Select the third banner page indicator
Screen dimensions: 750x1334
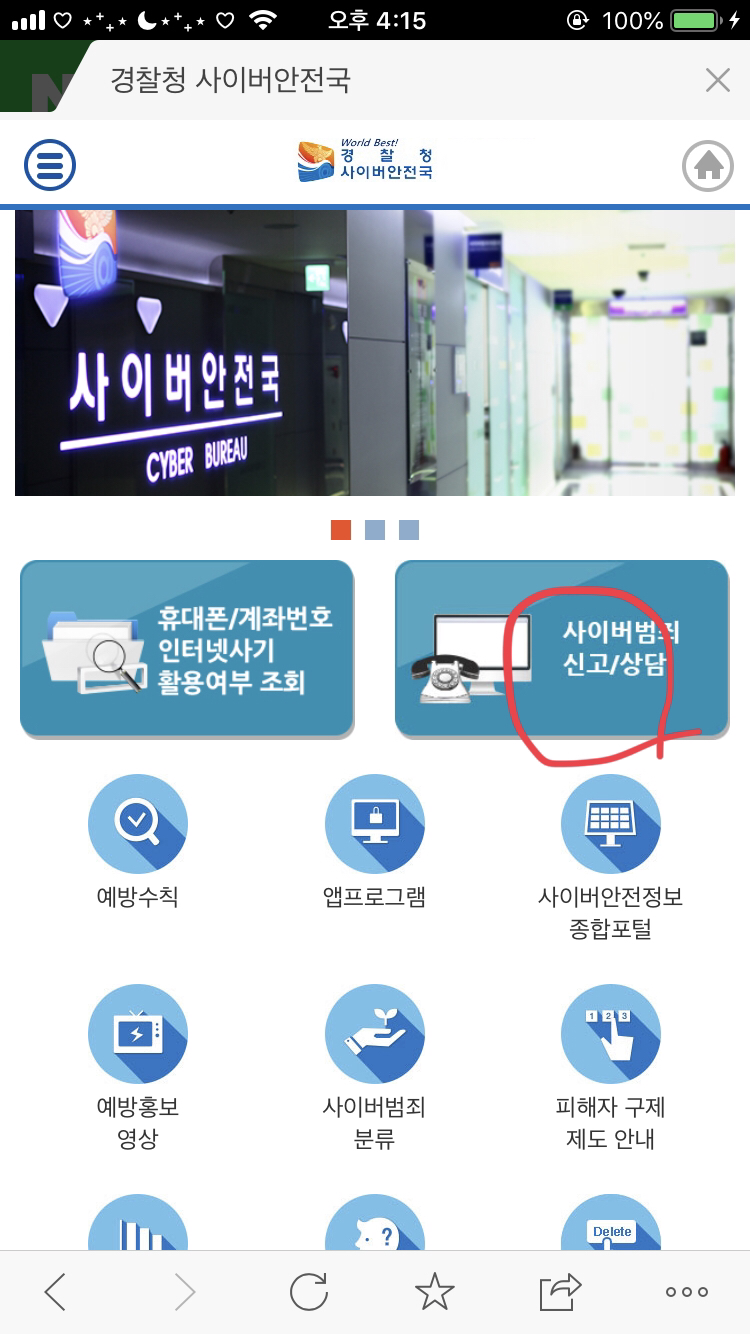coord(409,530)
